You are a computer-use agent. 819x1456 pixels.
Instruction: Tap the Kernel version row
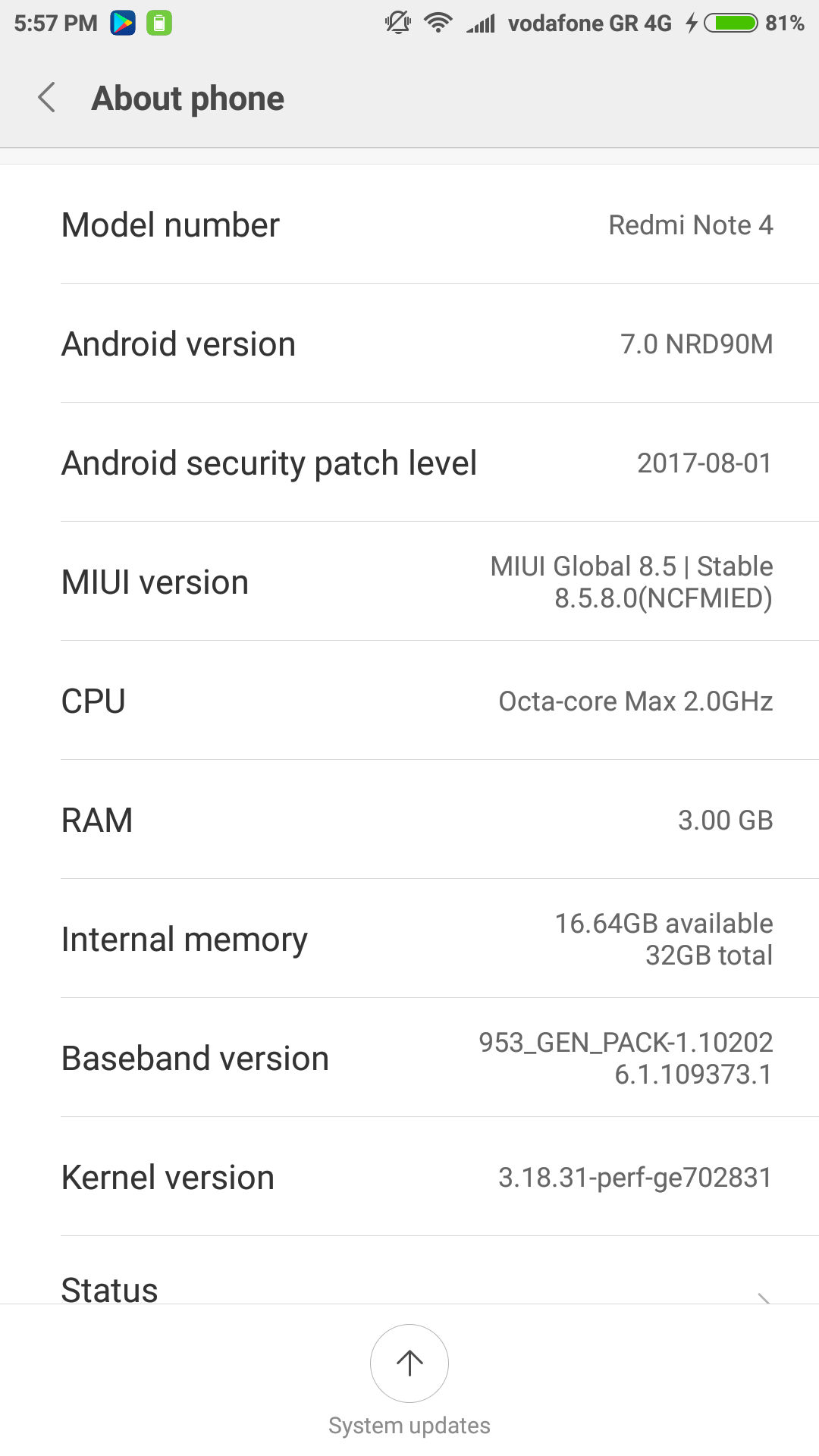(409, 1177)
